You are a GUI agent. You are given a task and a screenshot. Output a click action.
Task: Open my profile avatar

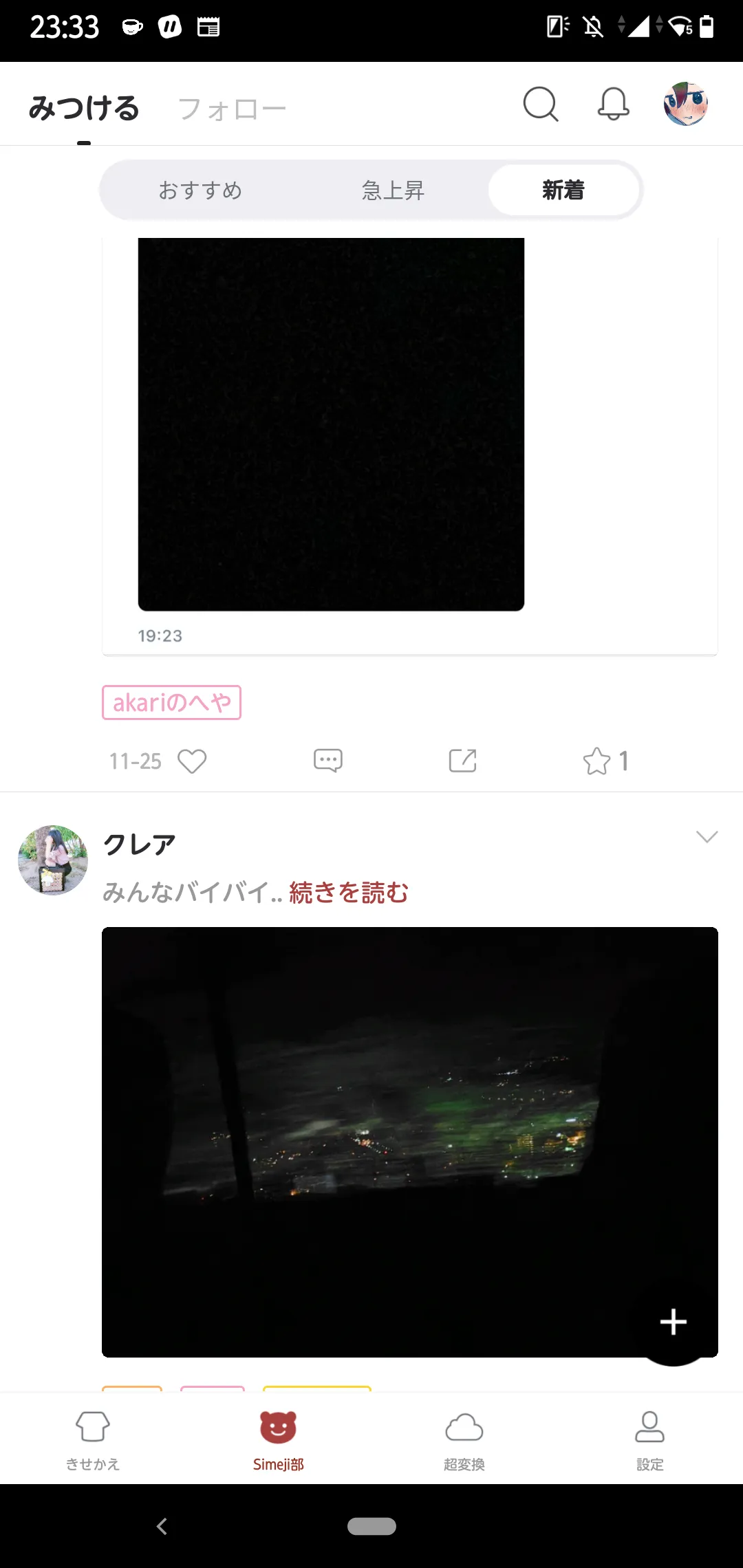[x=685, y=105]
